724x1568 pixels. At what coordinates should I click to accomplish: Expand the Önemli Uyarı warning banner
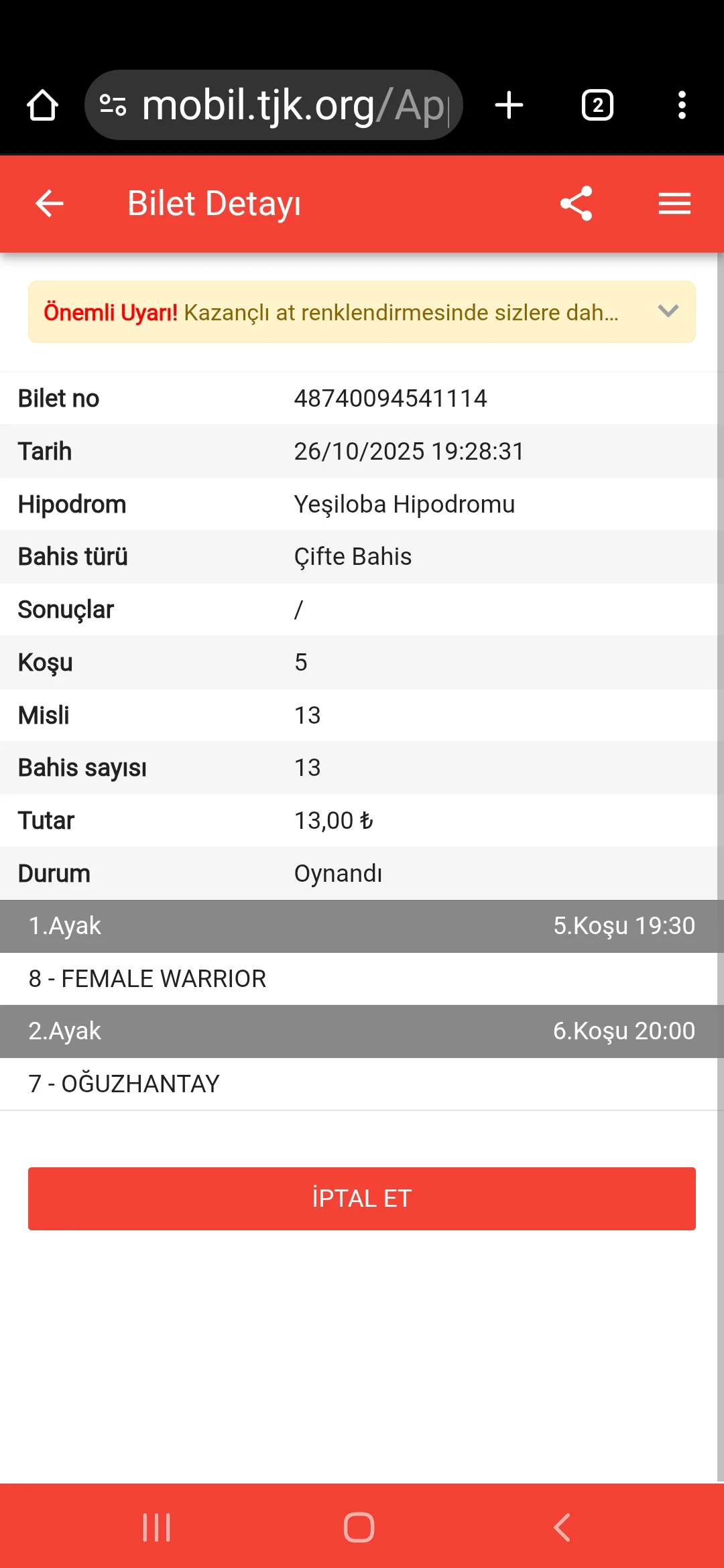[668, 312]
